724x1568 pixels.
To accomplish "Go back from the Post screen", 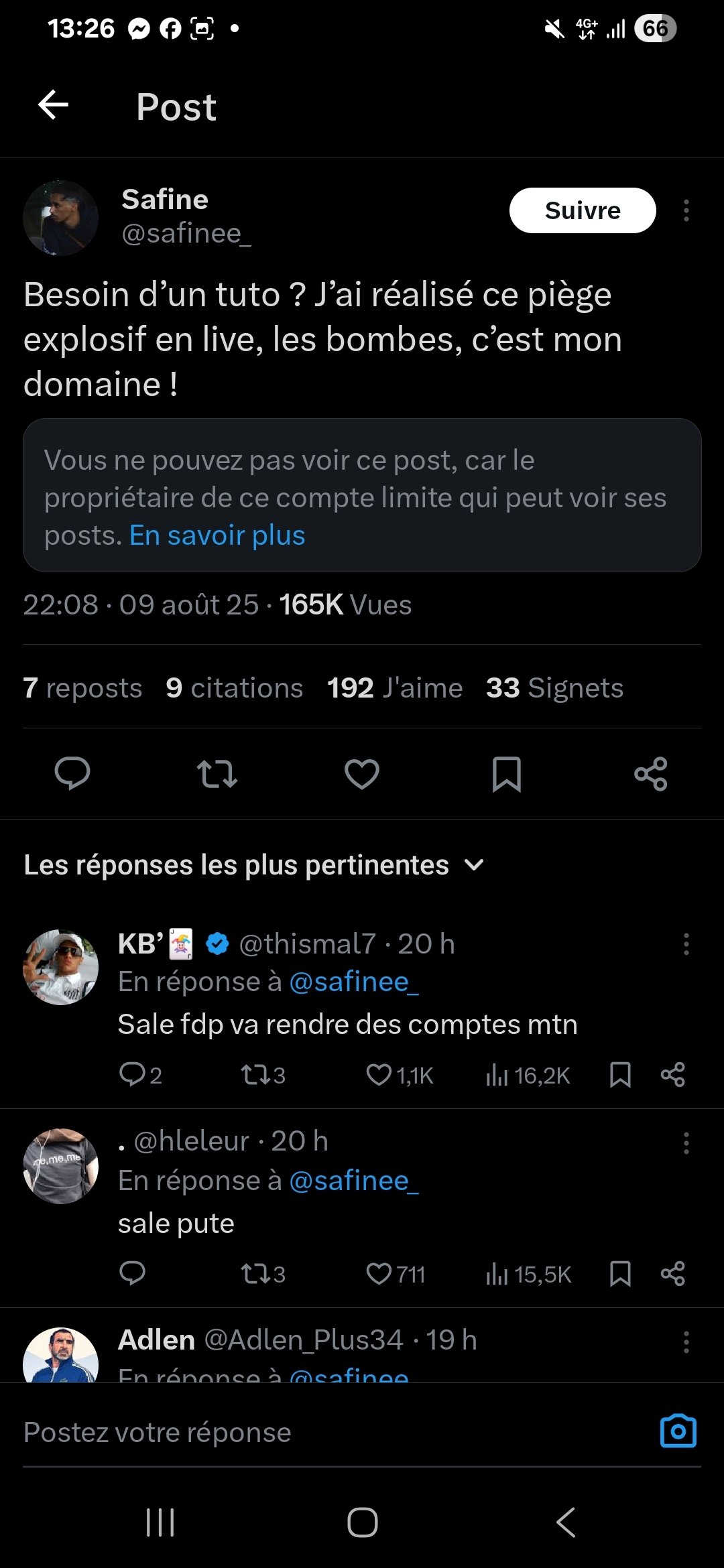I will pyautogui.click(x=54, y=105).
